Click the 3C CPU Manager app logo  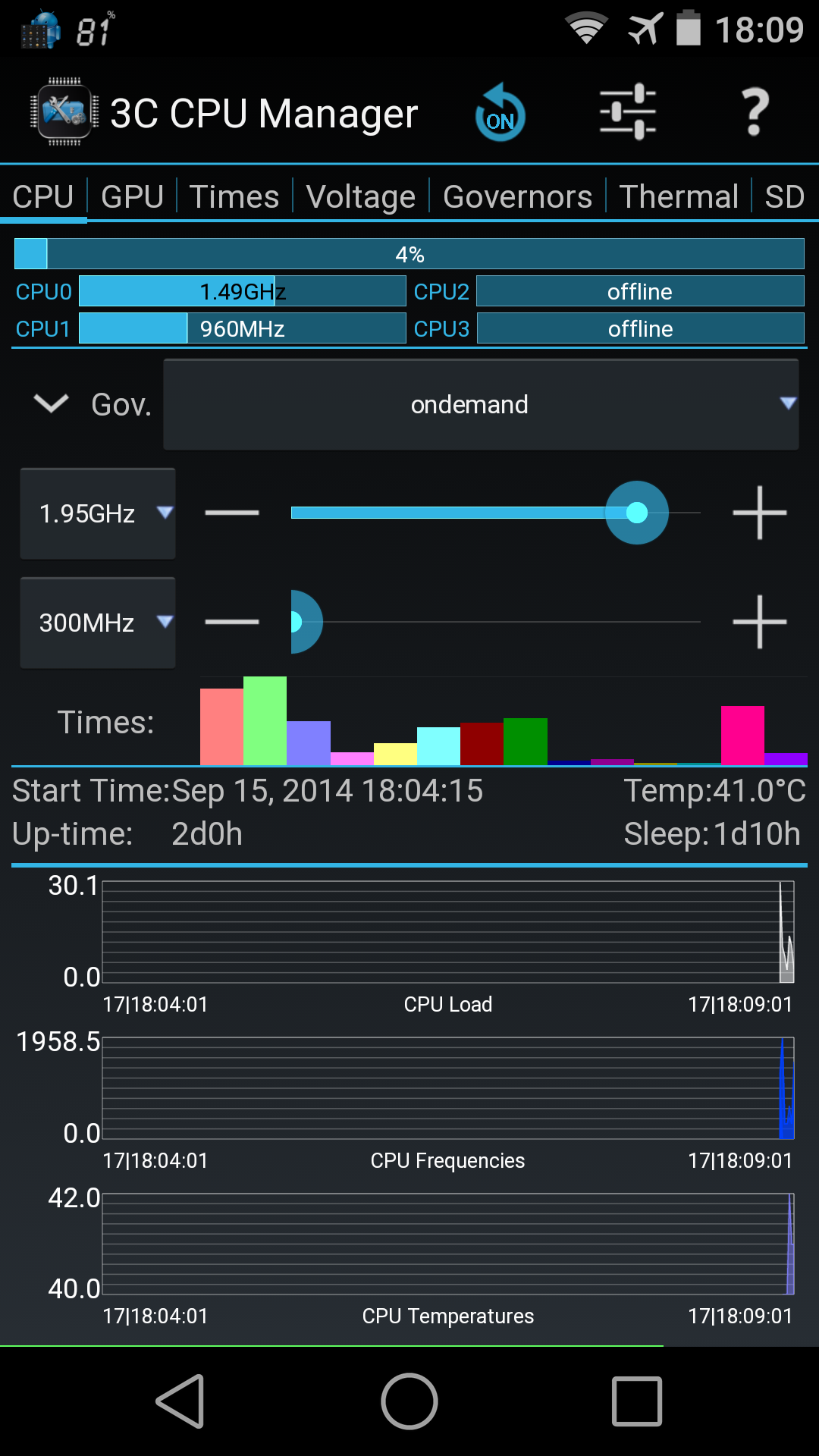(x=64, y=111)
